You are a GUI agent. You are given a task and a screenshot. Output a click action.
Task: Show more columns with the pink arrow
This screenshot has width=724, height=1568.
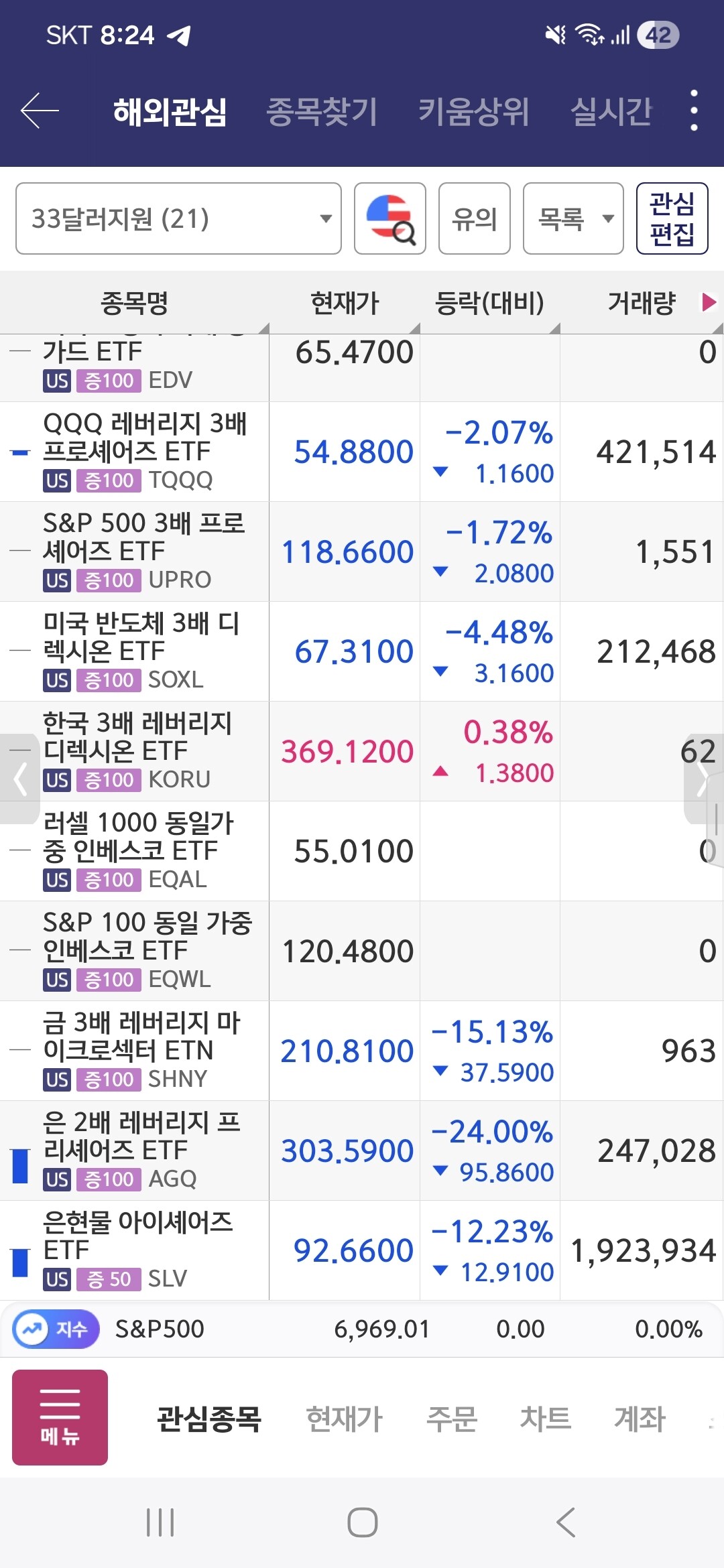point(709,302)
